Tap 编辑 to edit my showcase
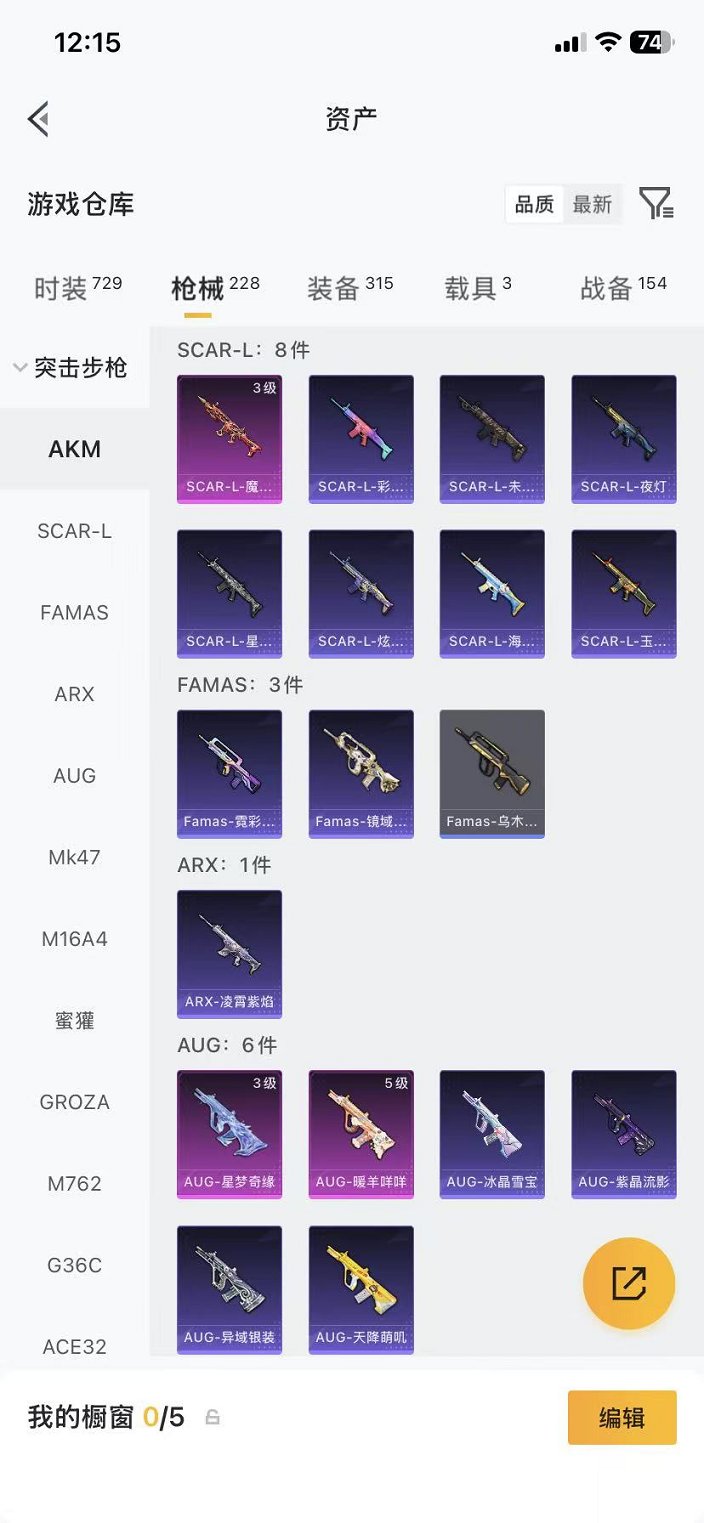 622,1417
